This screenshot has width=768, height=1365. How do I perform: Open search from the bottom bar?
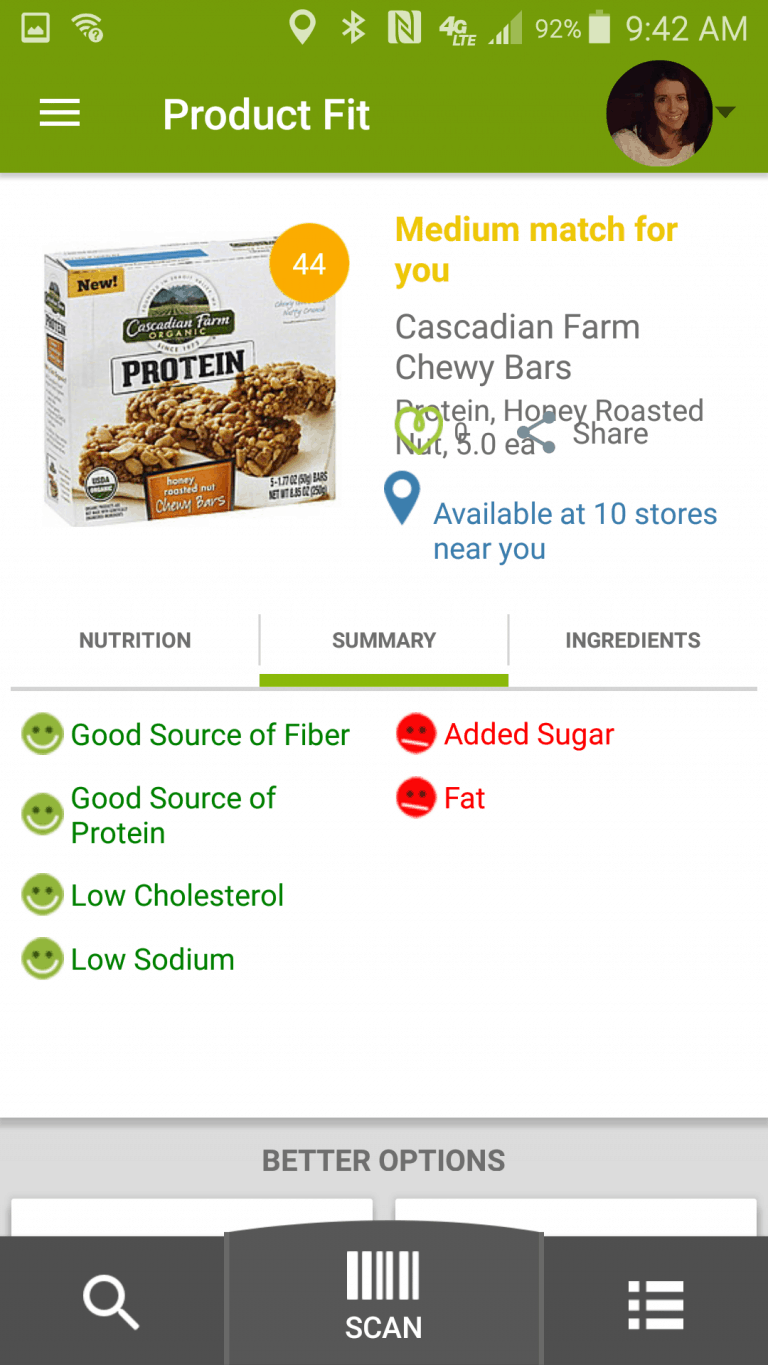[111, 1303]
